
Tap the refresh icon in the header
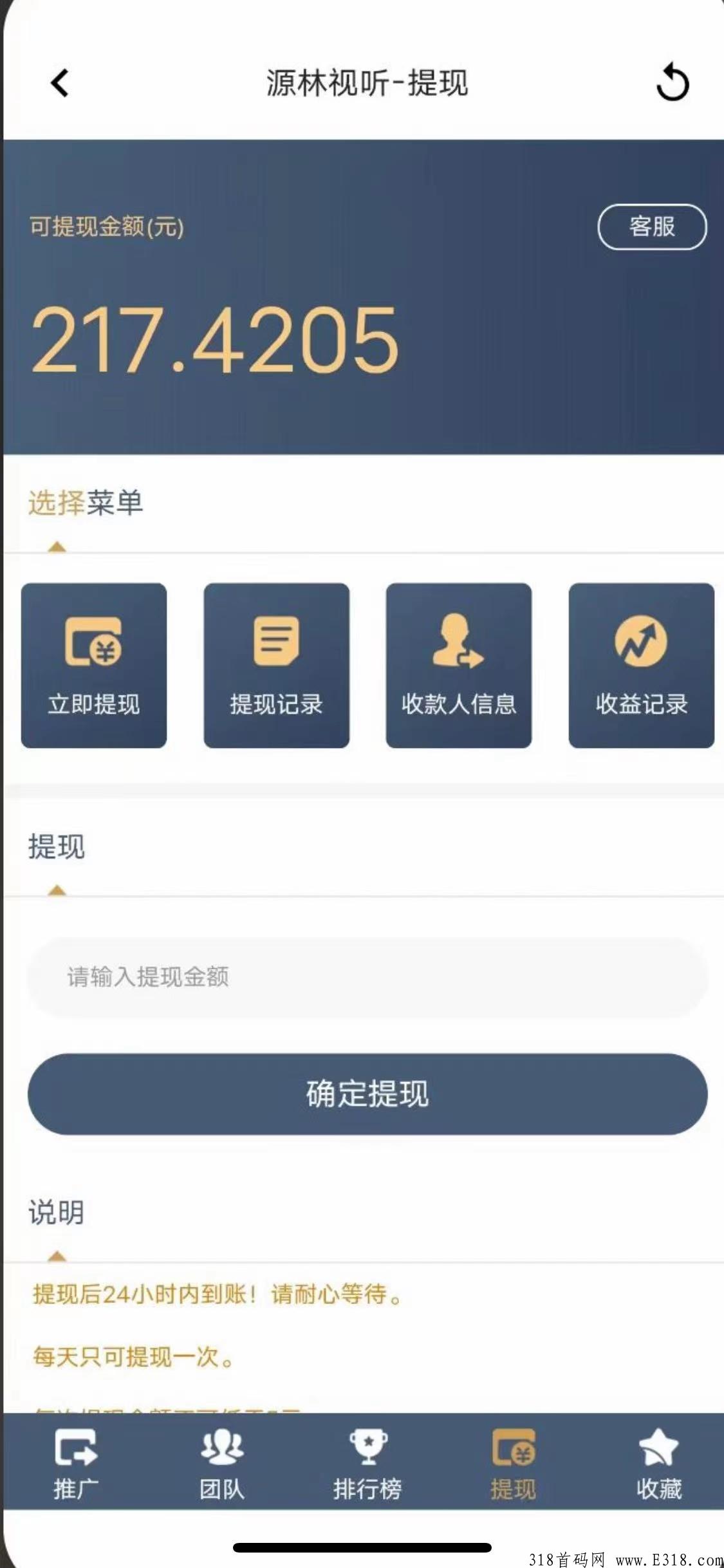coord(673,82)
